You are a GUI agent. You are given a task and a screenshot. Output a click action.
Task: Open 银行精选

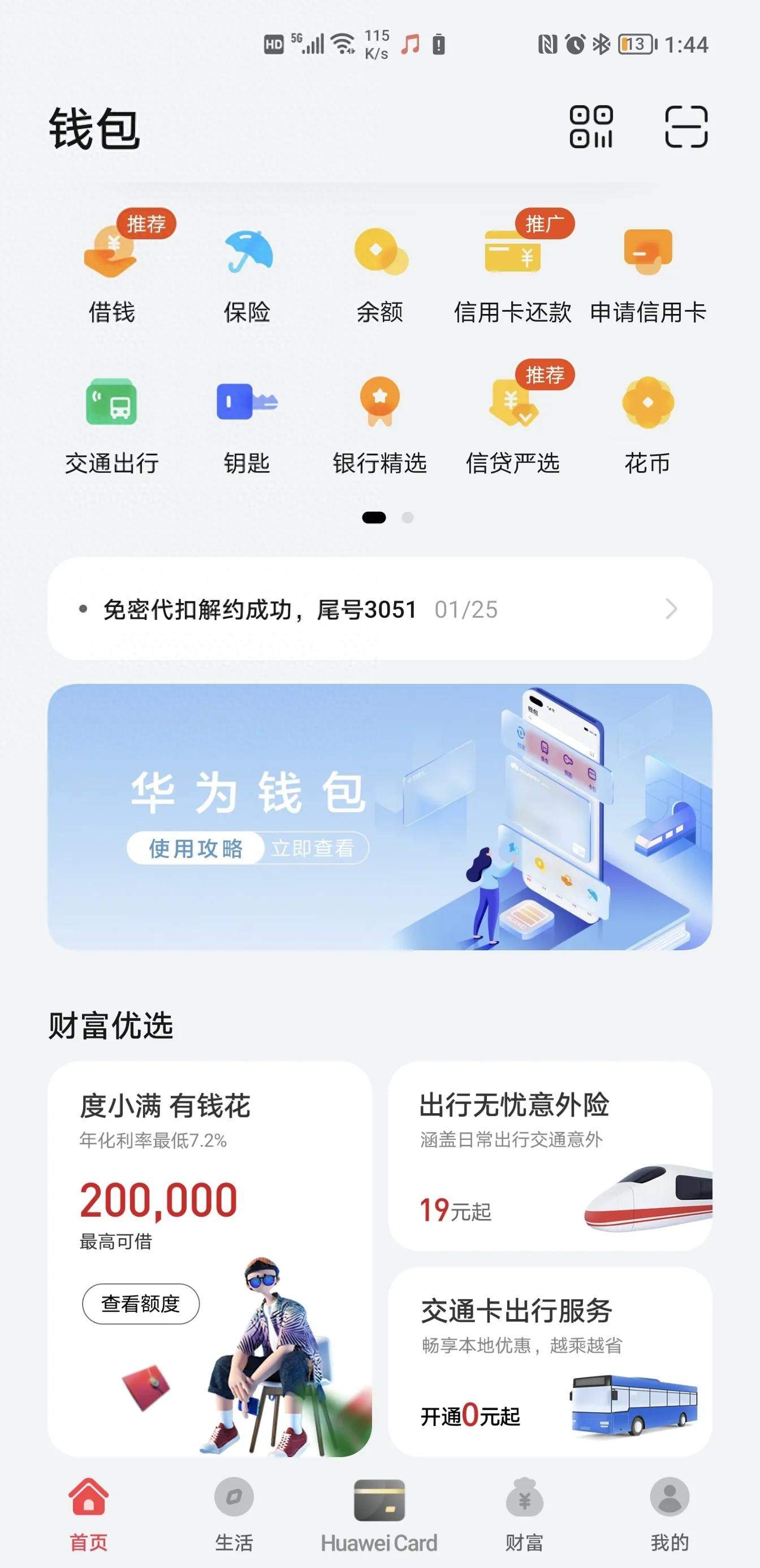coord(381,425)
